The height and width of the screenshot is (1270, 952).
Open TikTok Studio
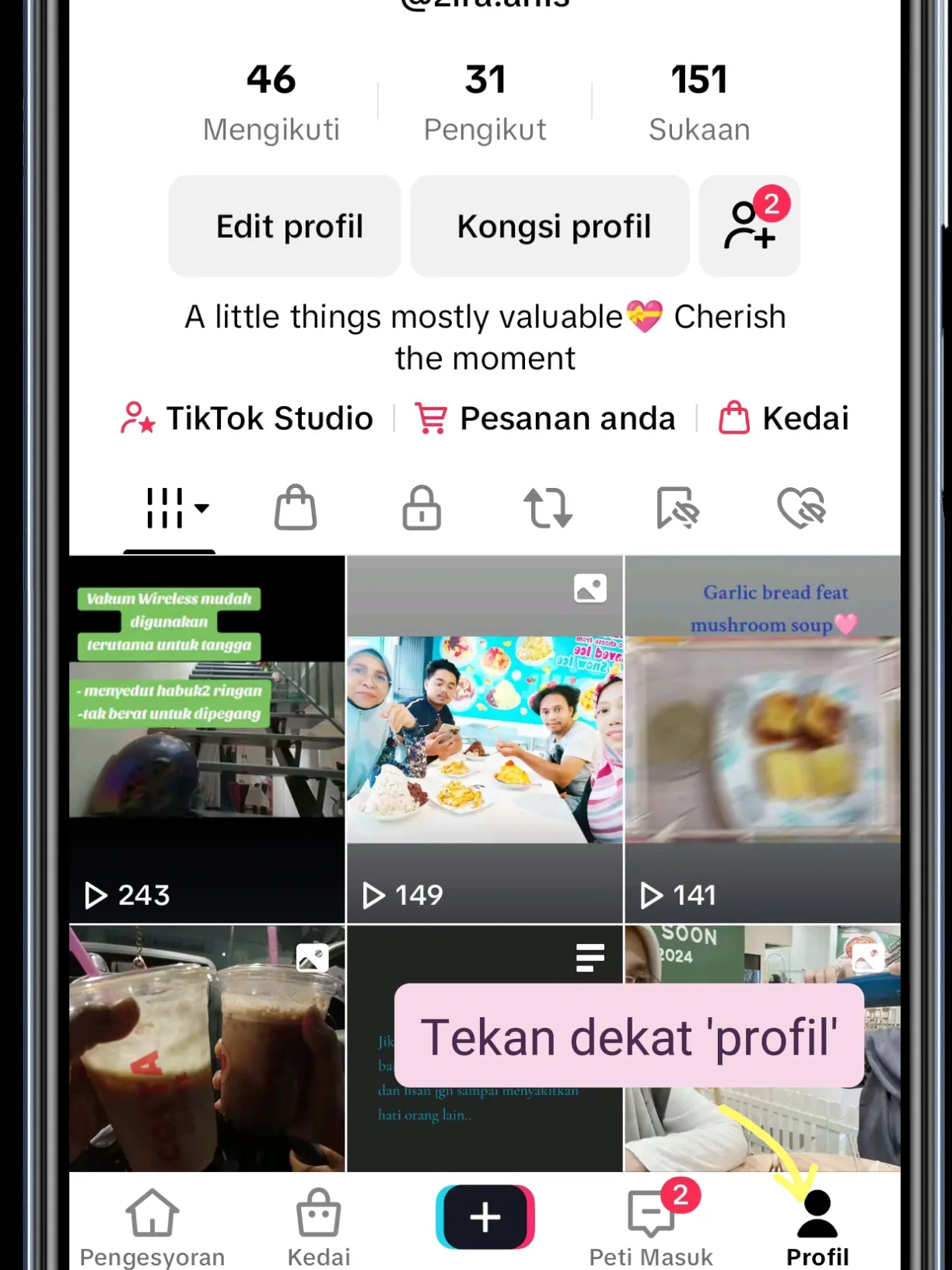click(247, 419)
